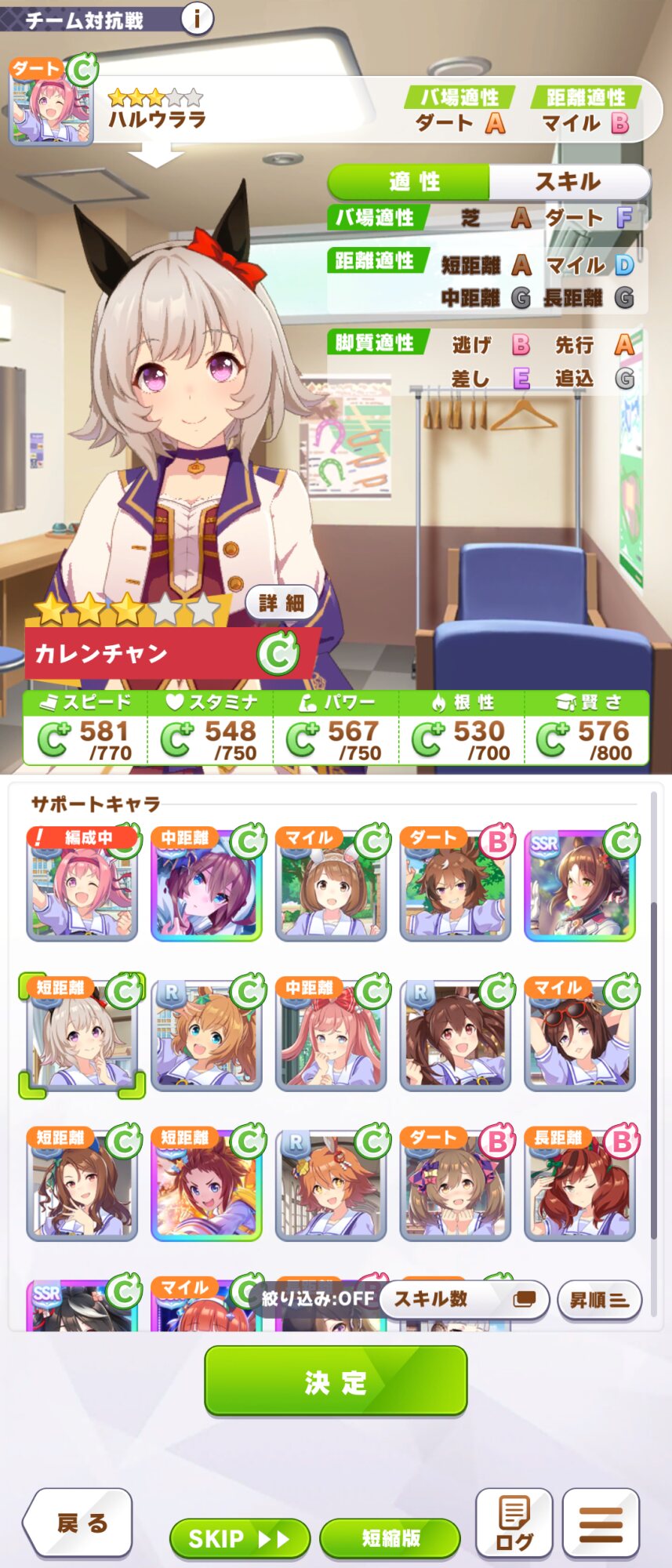Viewport: 672px width, 1568px height.
Task: Open the 絞り込み:OFF filter
Action: click(x=318, y=1299)
